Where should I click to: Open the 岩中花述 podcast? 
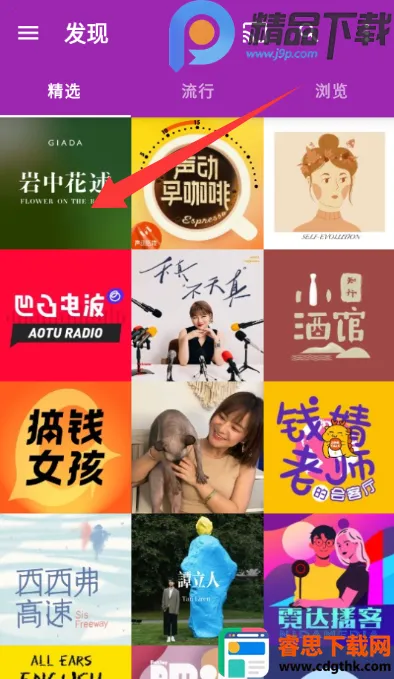coord(65,183)
